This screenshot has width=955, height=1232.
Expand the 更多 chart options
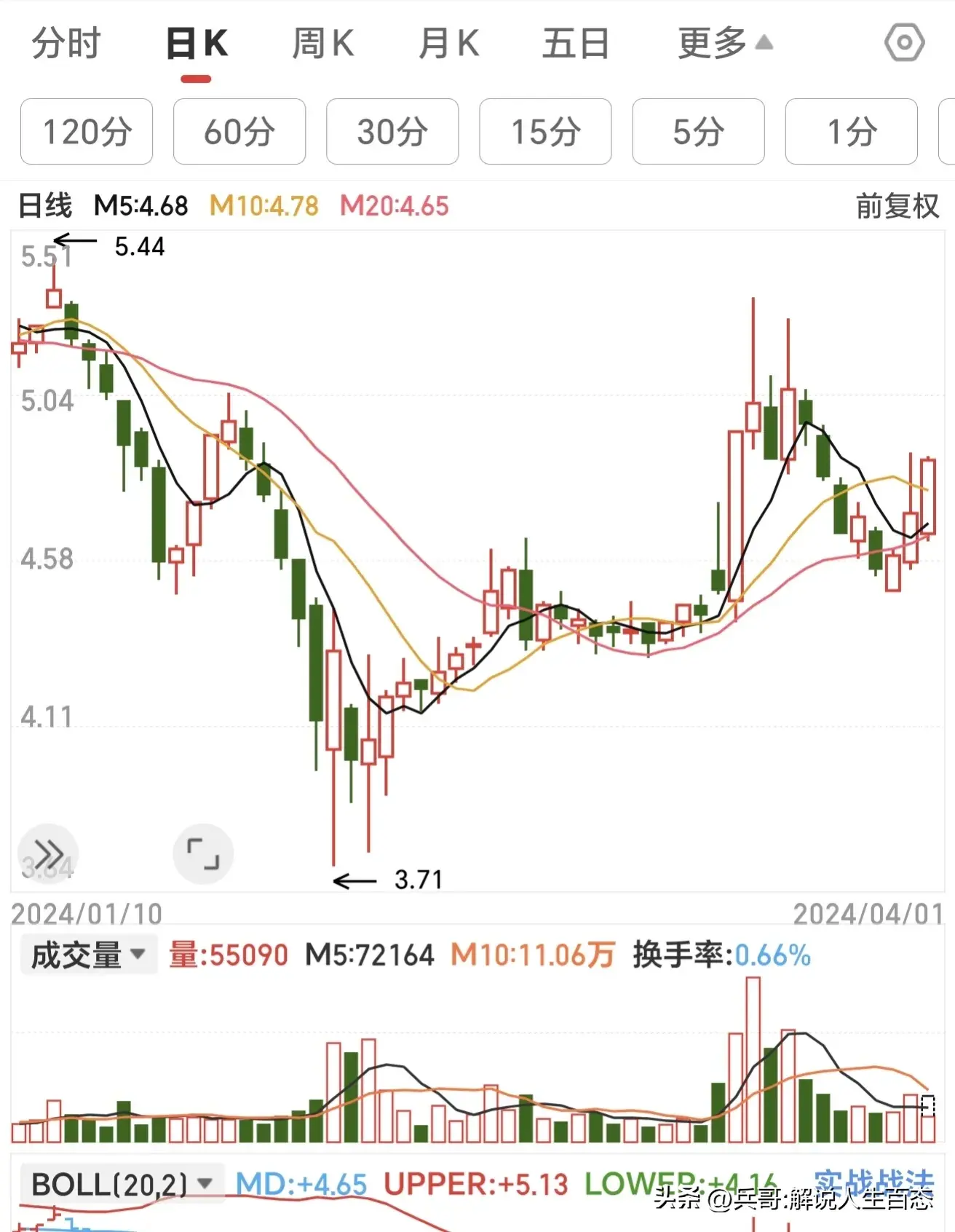click(724, 43)
